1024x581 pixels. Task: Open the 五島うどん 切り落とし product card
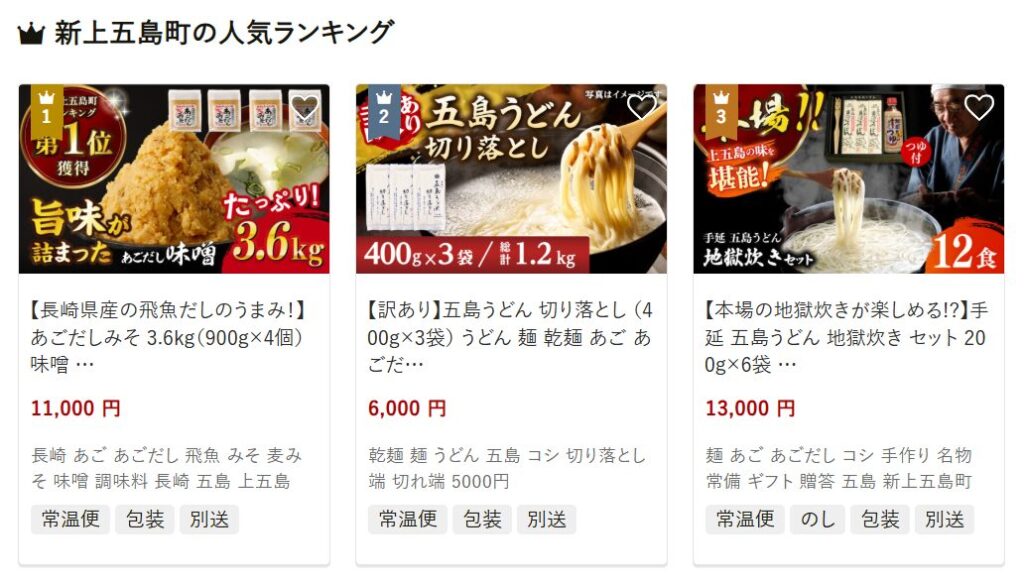(510, 337)
